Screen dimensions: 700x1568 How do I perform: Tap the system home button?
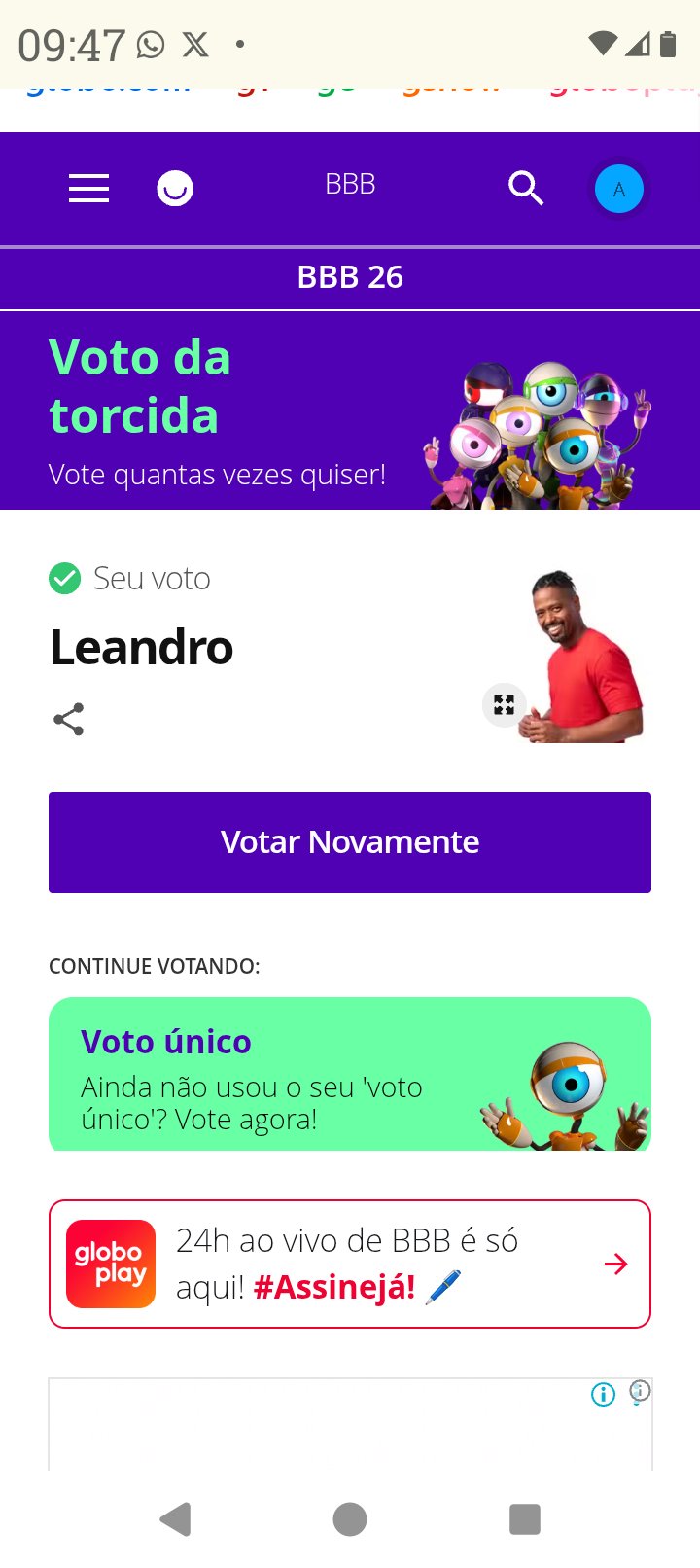coord(350,1519)
